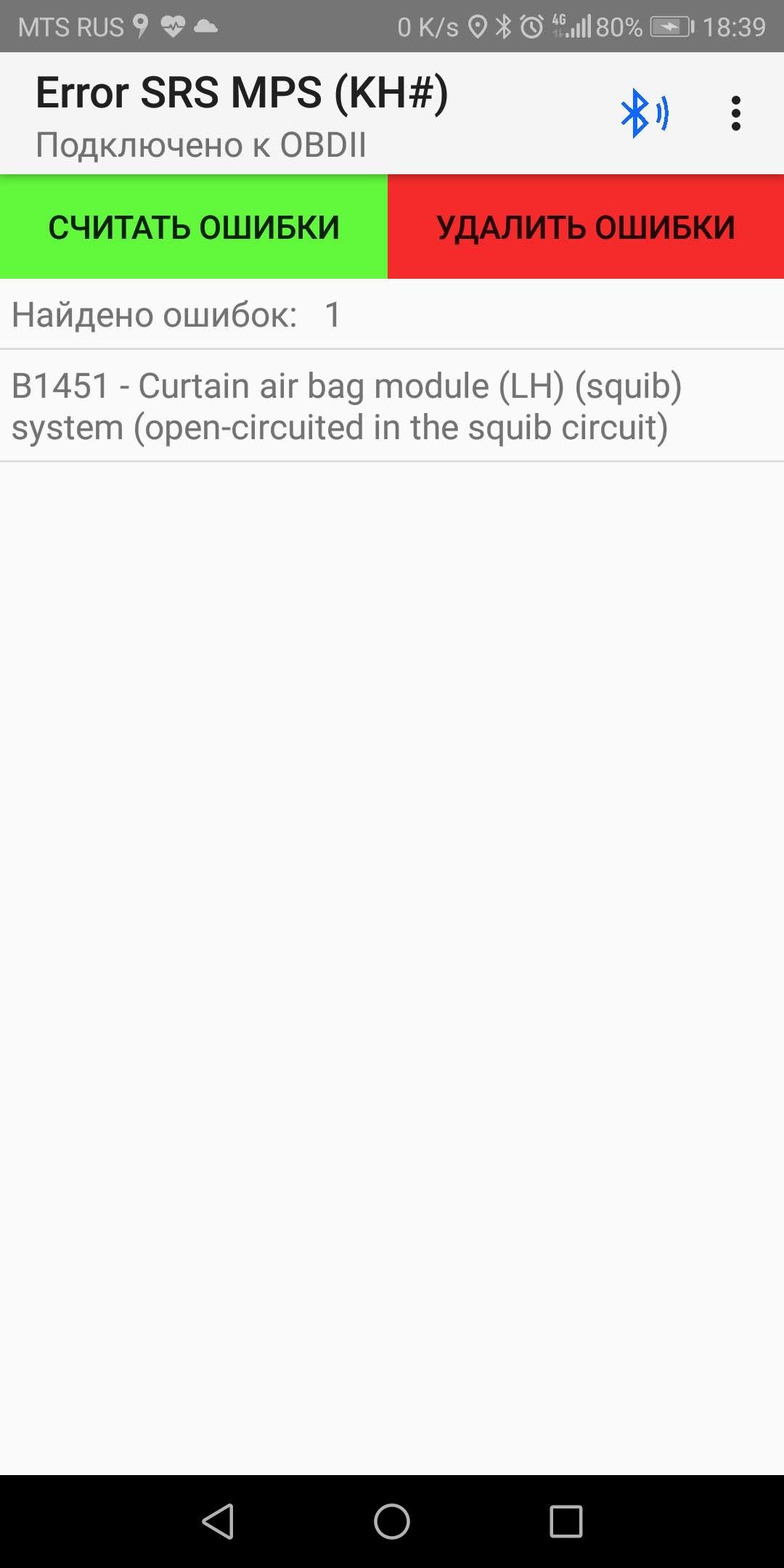Read errors with СЧИТАТЬ ОШИБКИ button

coord(194,227)
